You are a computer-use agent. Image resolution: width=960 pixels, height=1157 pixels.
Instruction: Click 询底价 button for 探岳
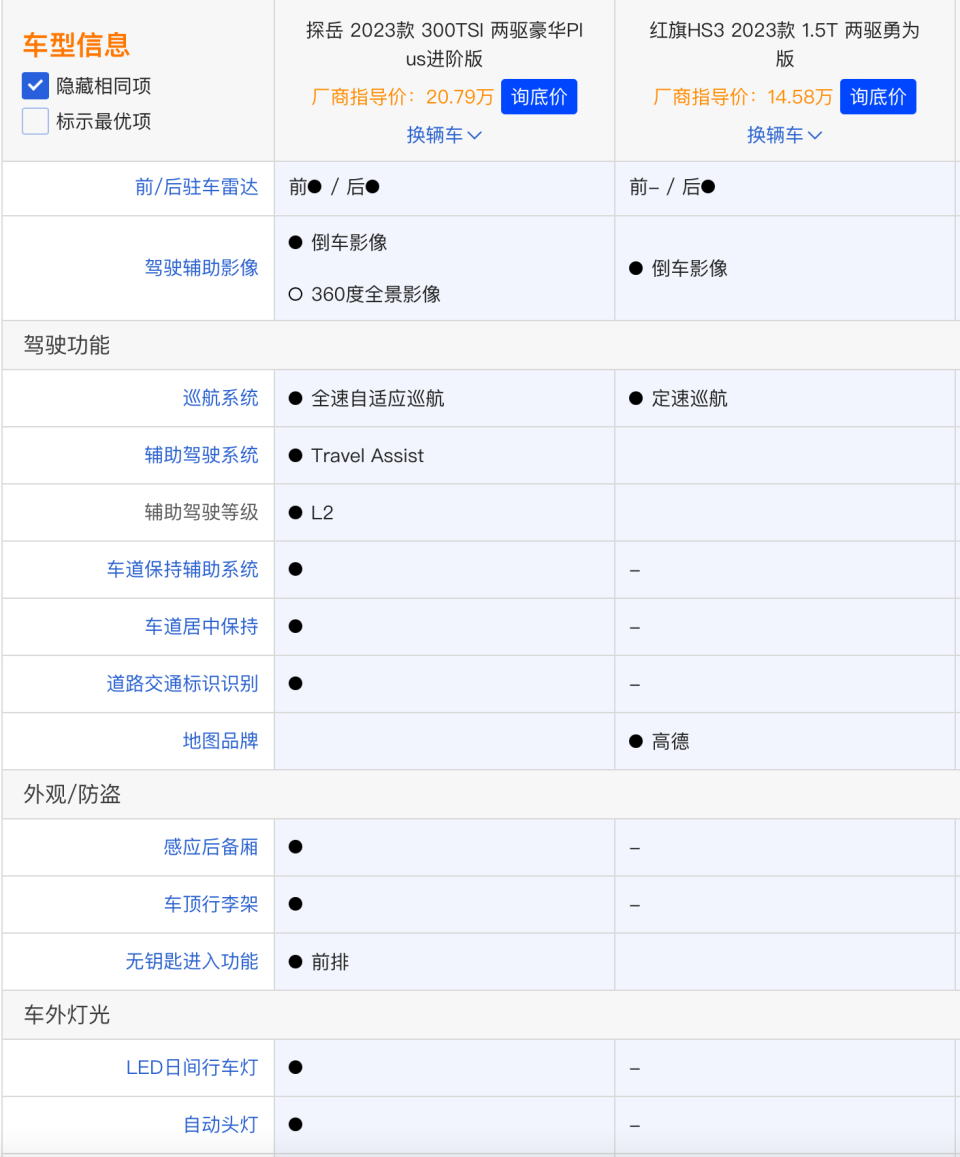pos(538,97)
